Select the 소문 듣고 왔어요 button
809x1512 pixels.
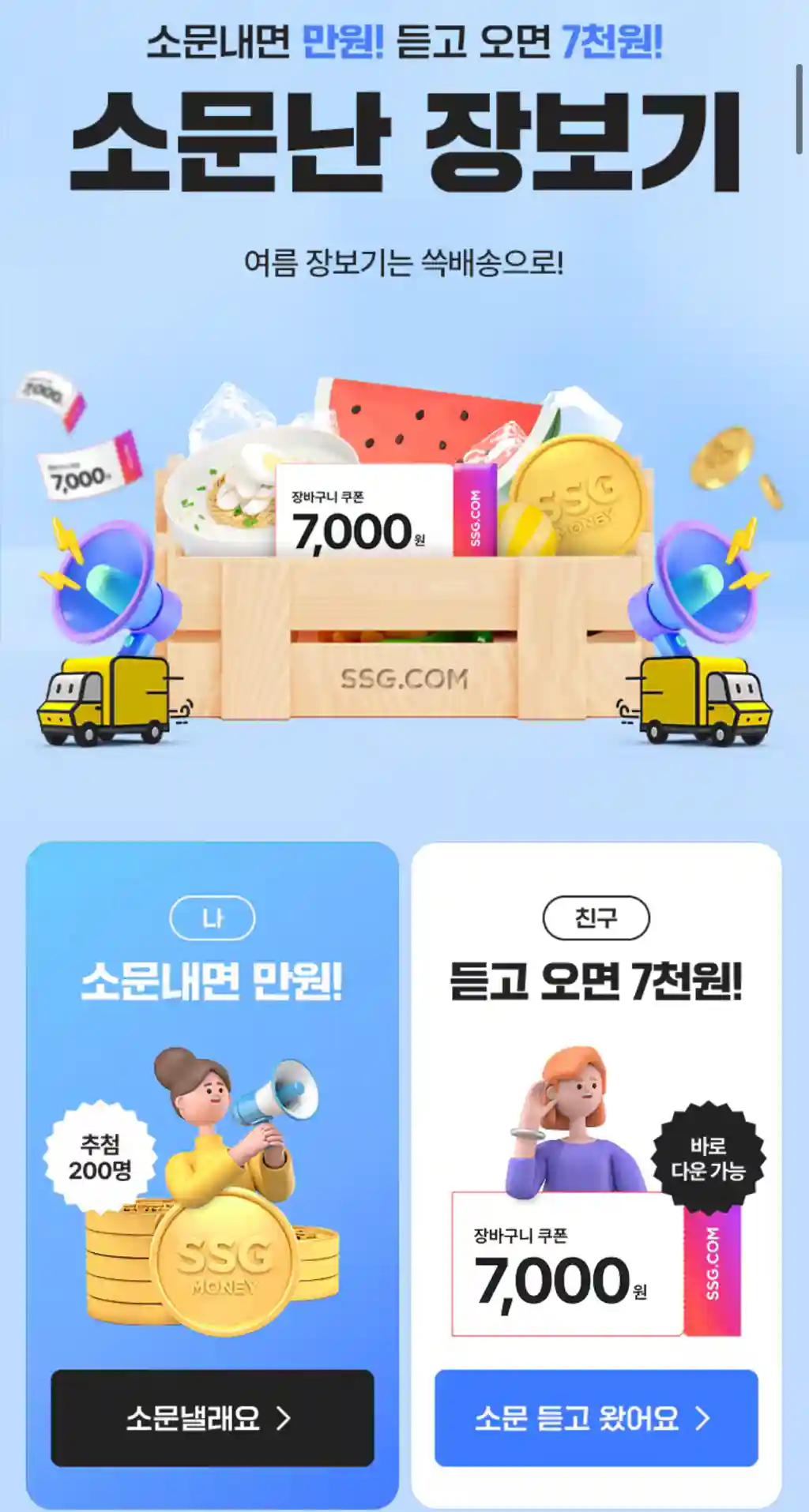point(596,1417)
